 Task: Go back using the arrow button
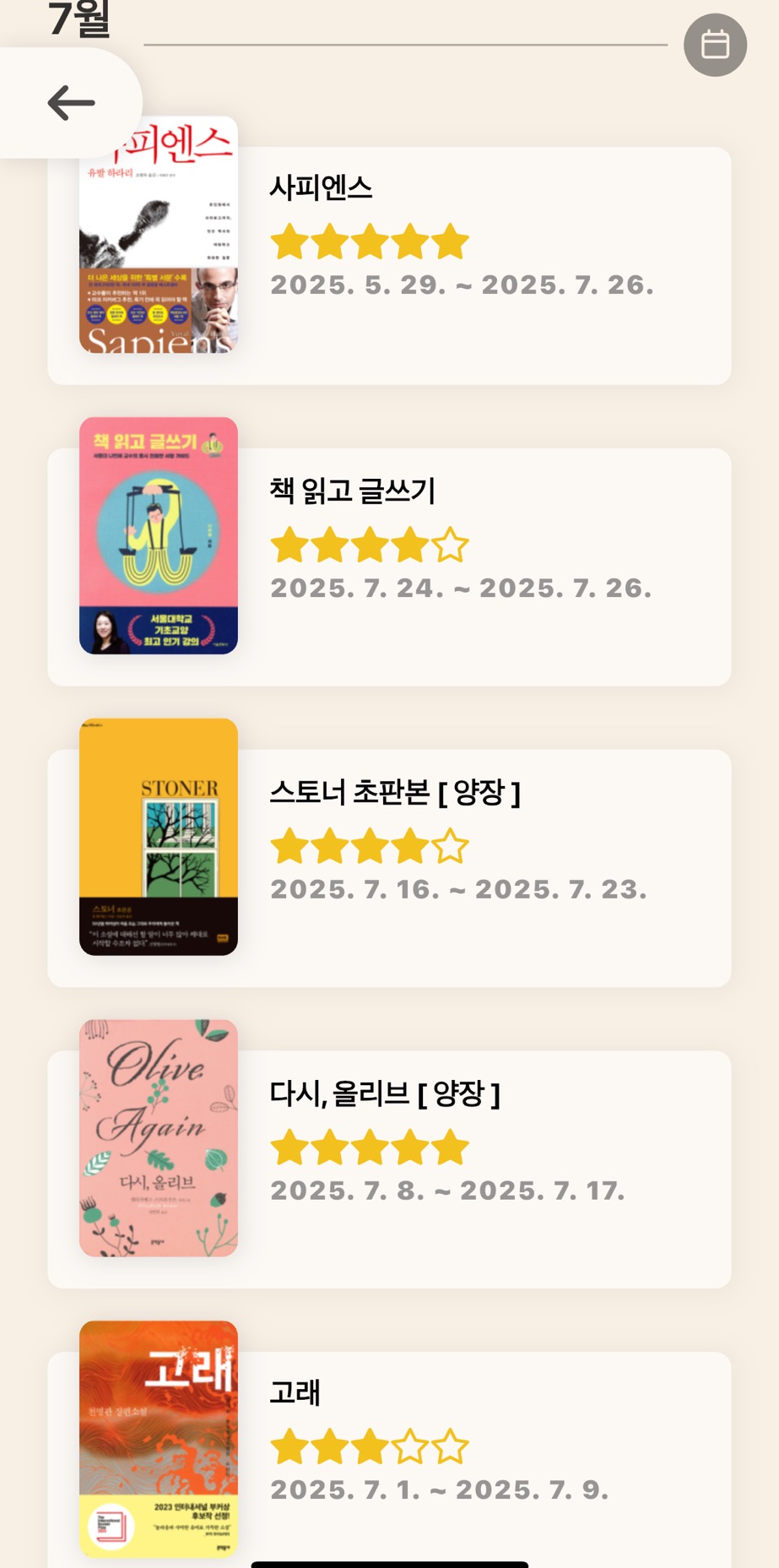click(71, 103)
